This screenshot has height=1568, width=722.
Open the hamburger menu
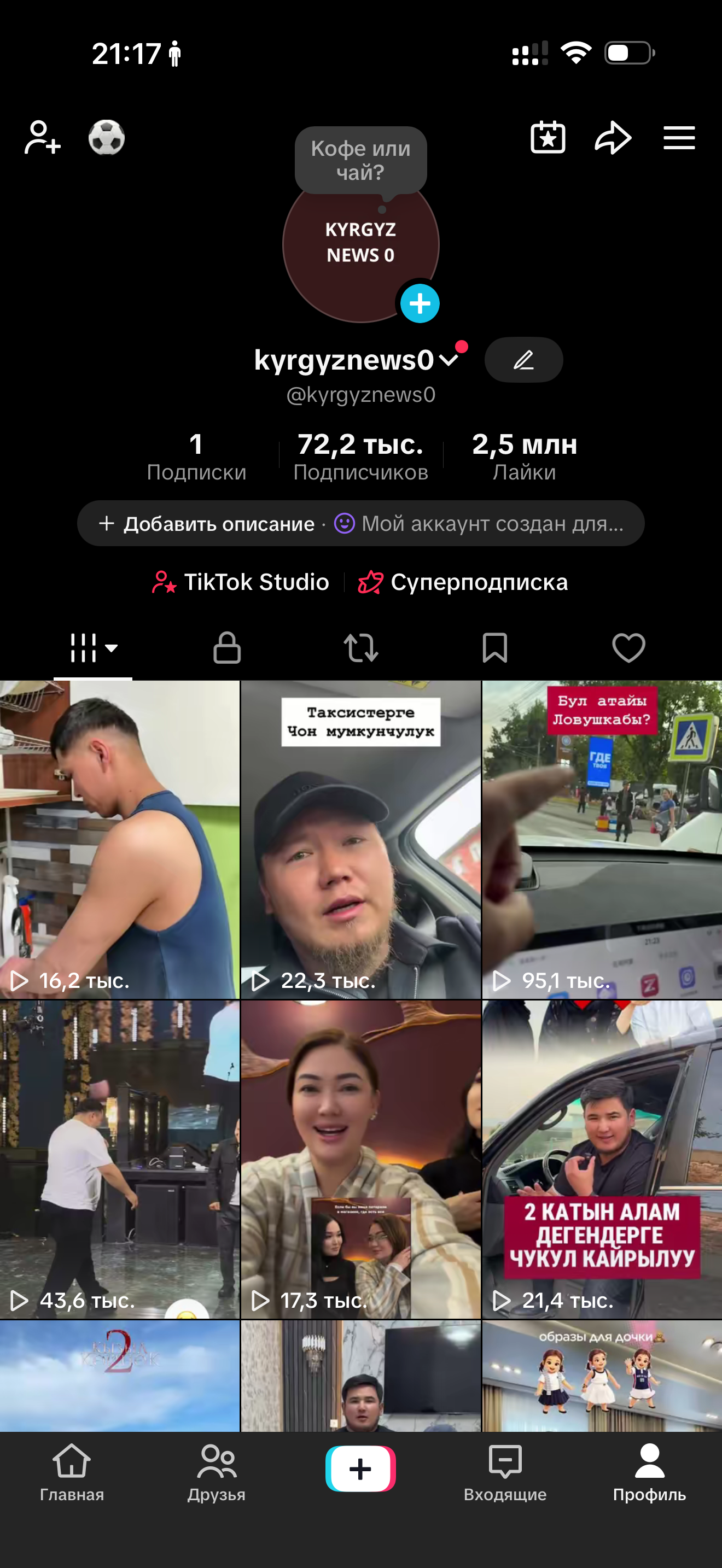click(x=679, y=138)
